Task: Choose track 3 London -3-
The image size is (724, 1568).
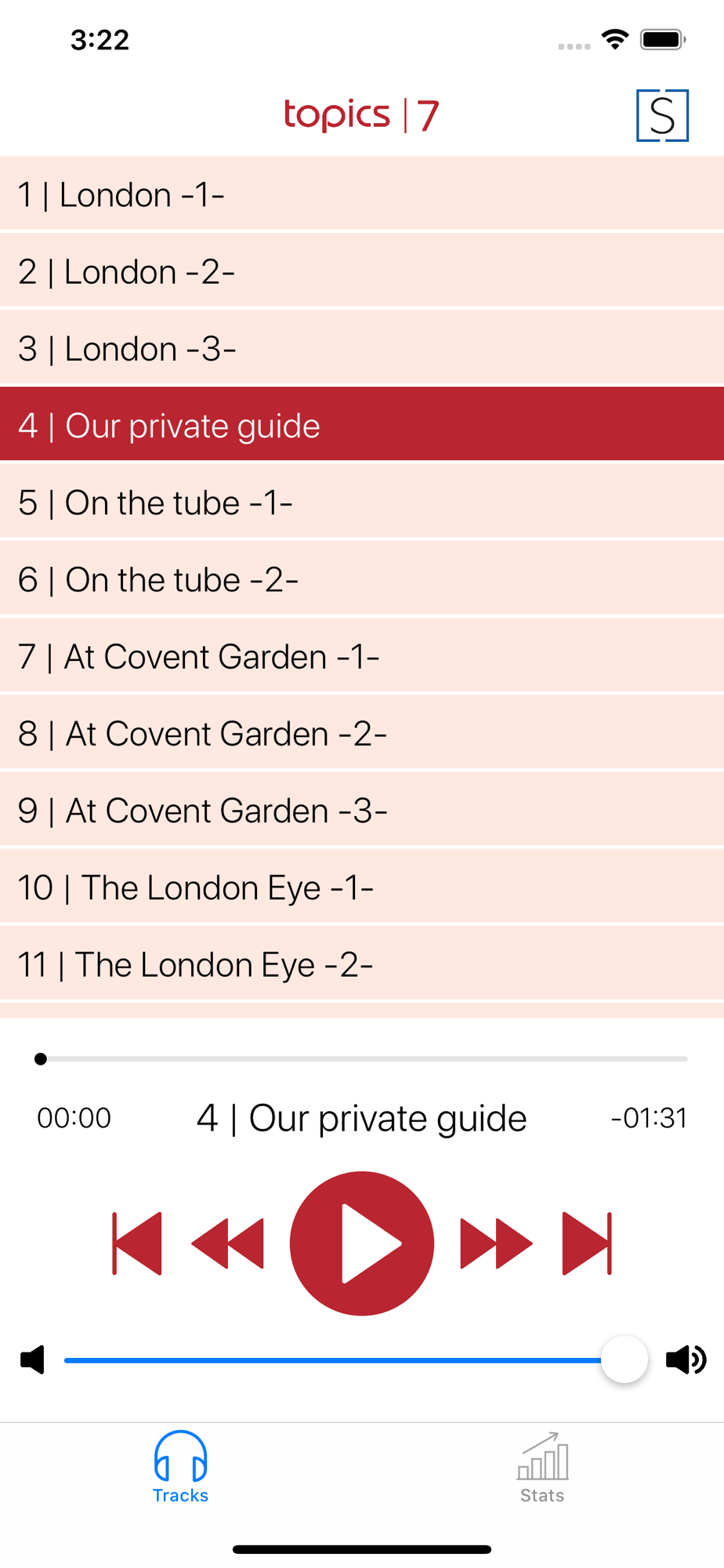Action: [x=362, y=348]
